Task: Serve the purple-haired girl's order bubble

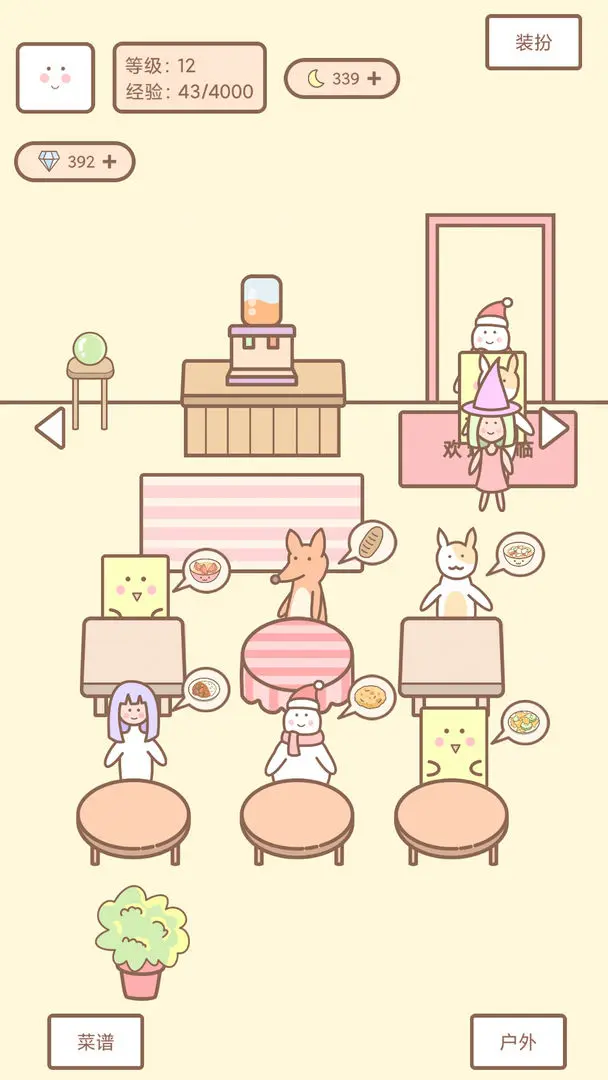Action: point(206,688)
